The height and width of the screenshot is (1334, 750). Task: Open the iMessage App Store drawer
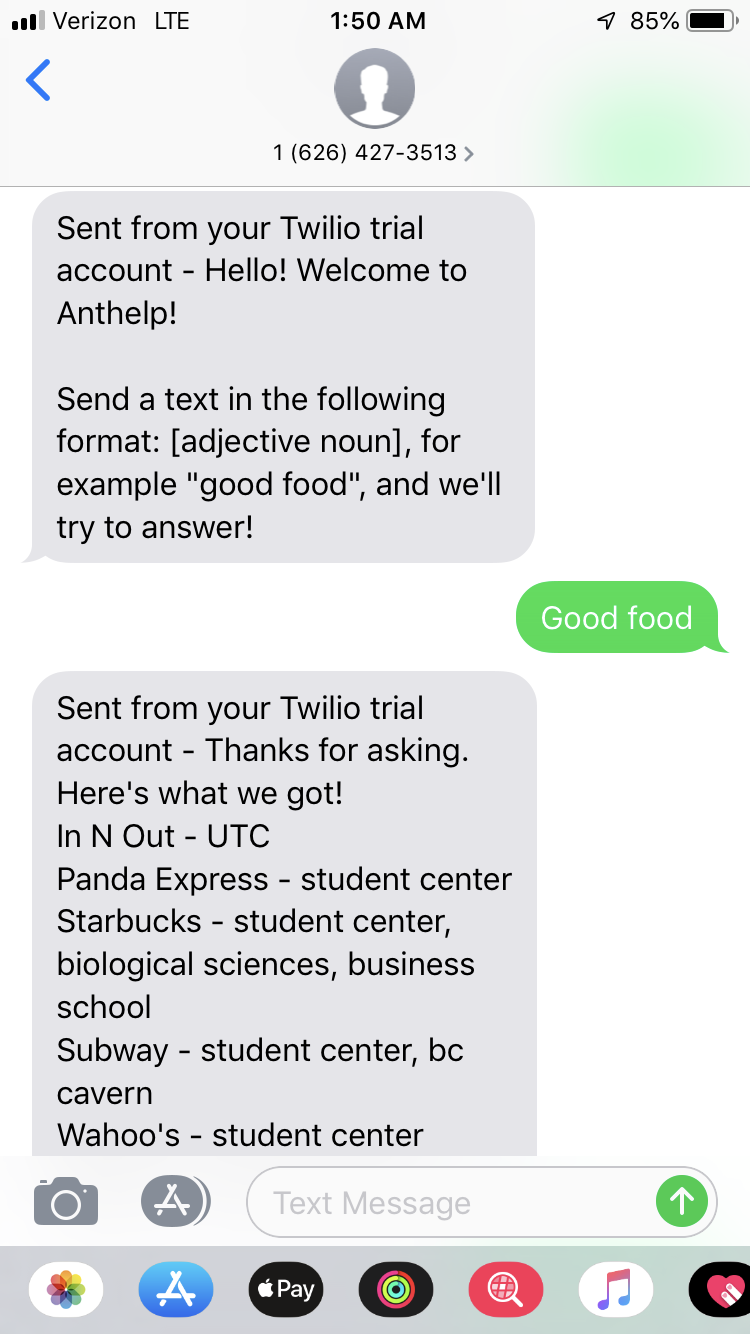[x=174, y=1201]
